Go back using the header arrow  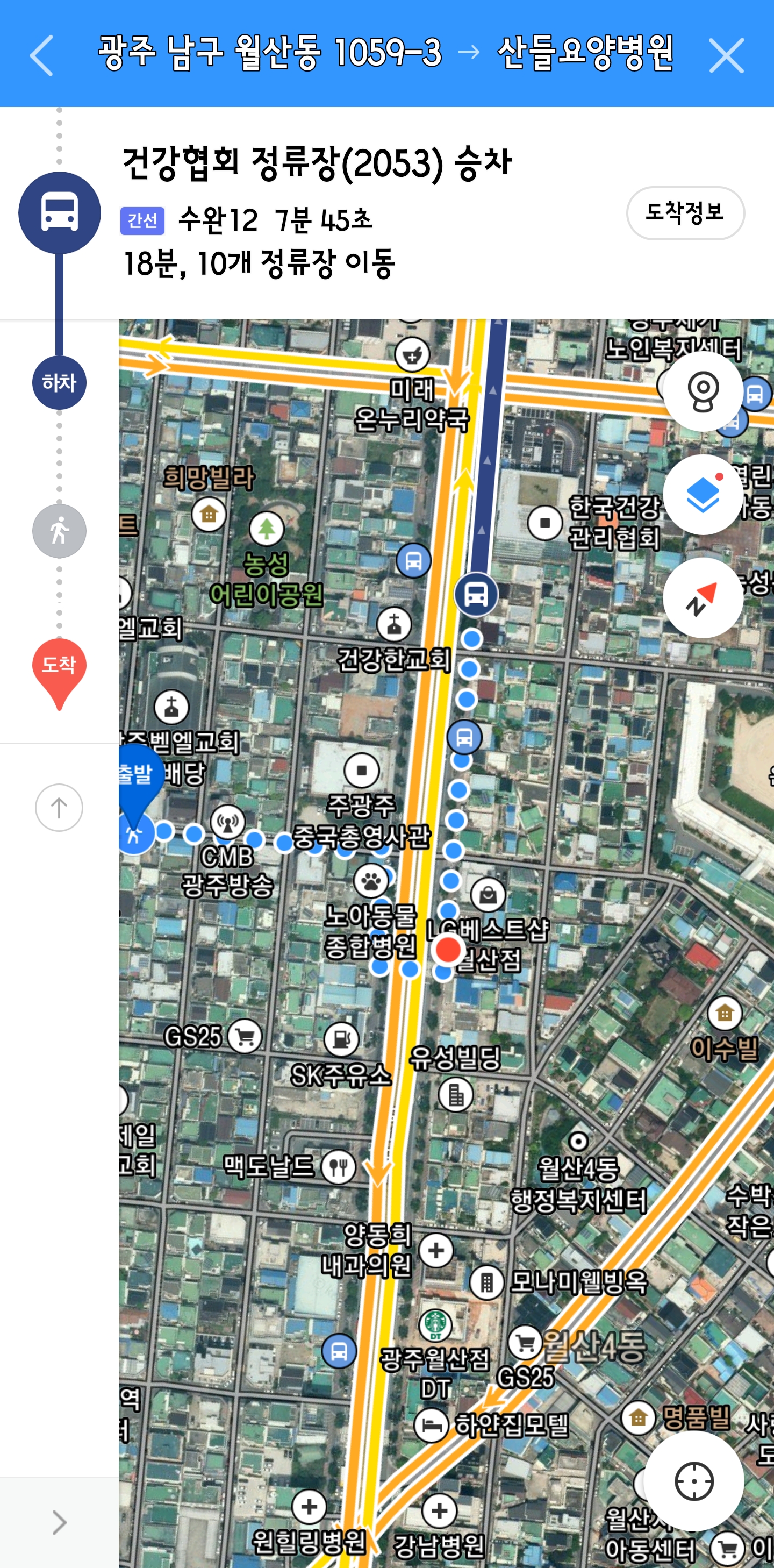click(x=41, y=55)
